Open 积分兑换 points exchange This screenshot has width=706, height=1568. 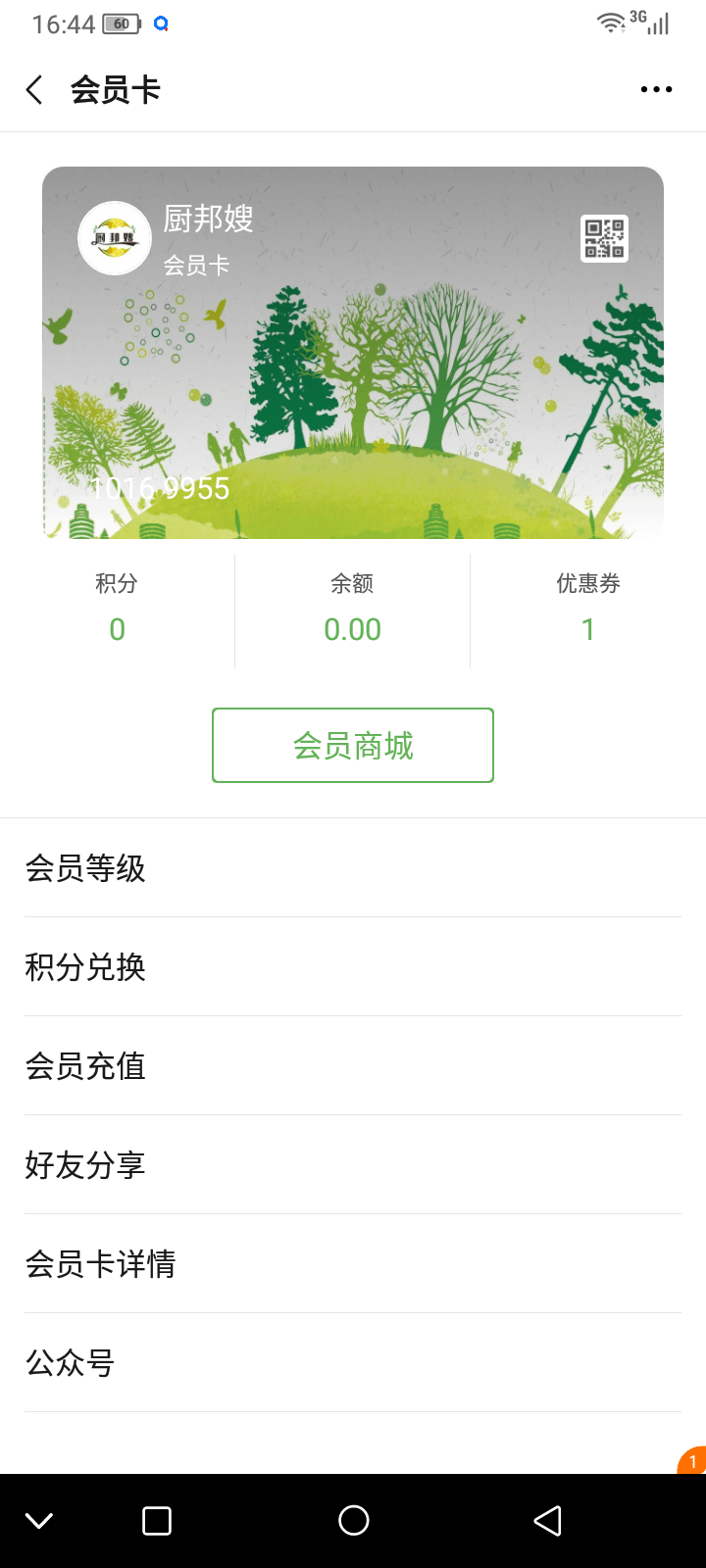[85, 968]
